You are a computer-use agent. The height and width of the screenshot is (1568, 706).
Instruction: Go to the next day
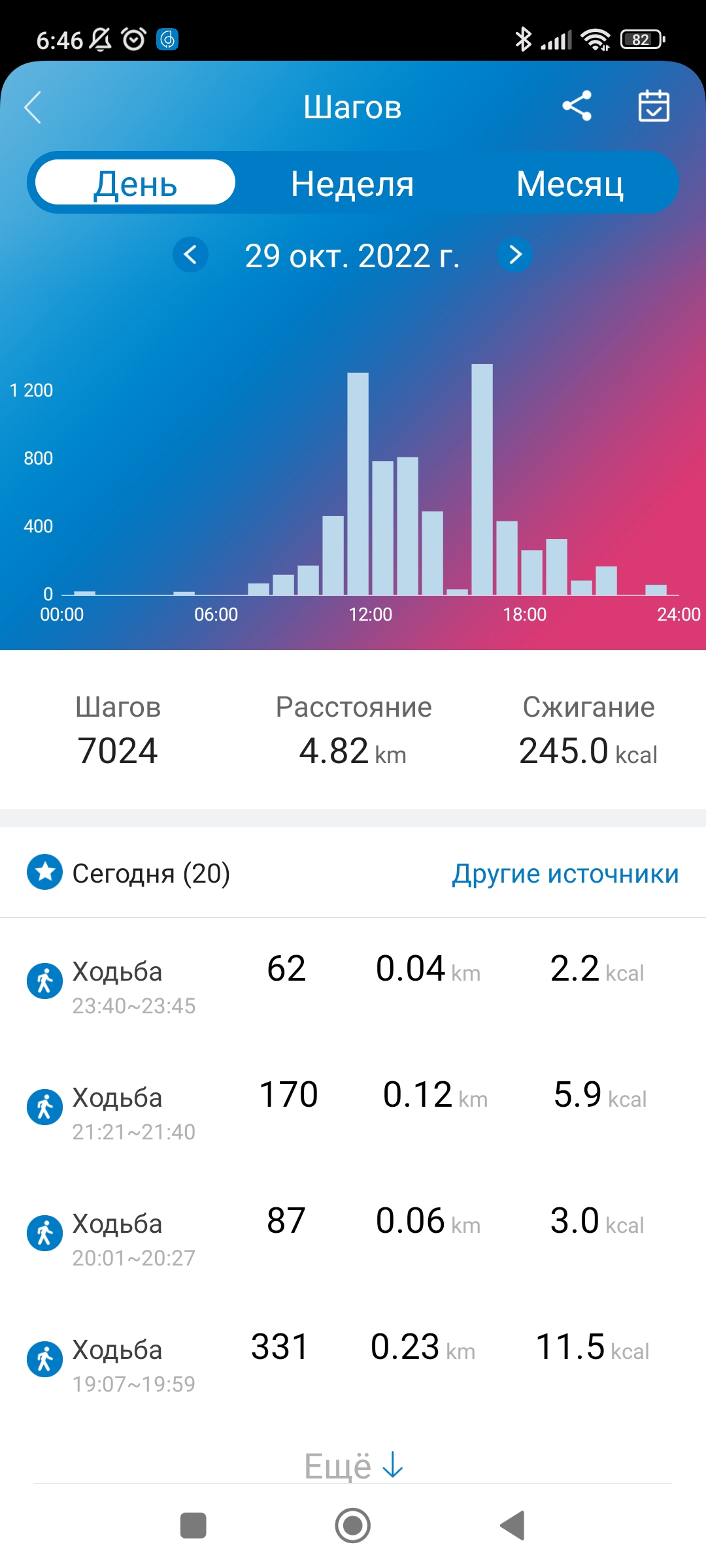click(x=515, y=254)
